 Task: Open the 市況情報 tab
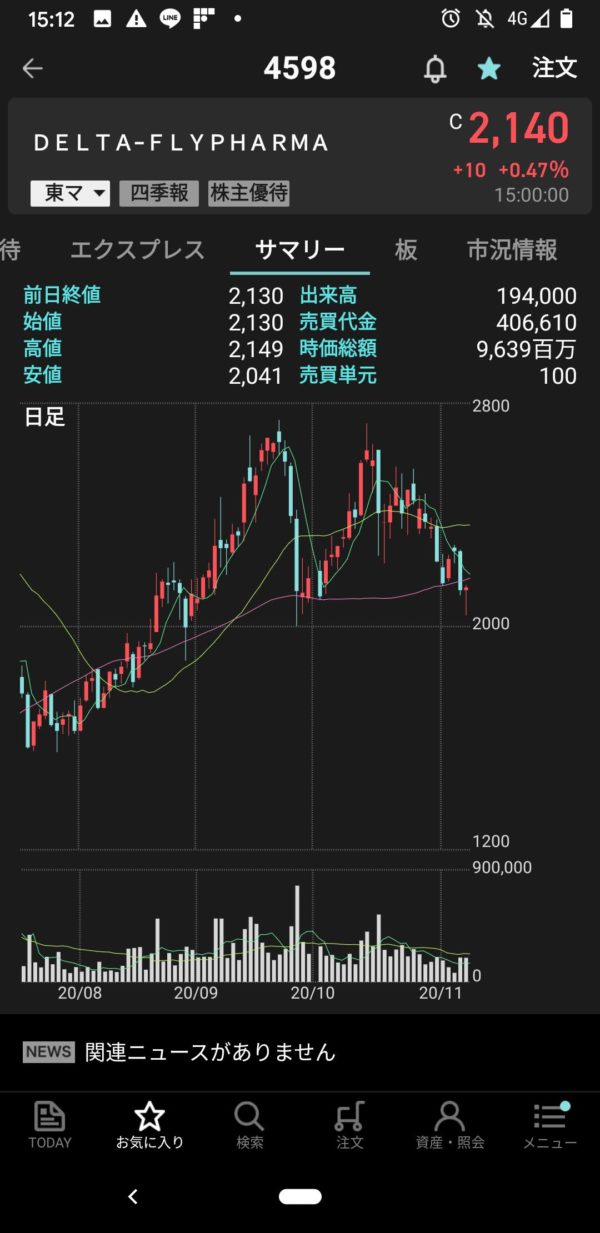pos(512,250)
